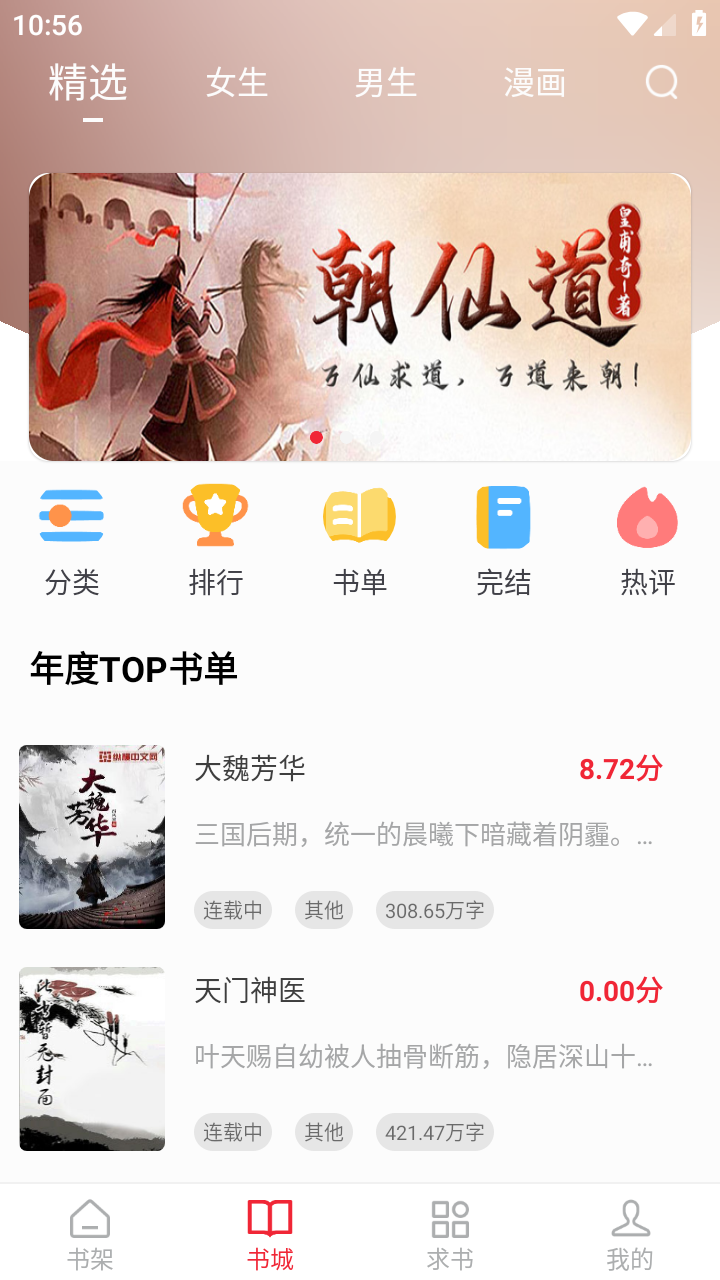This screenshot has height=1280, width=720.
Task: Tap the 连载中 tag under 大魏芳华
Action: [233, 910]
